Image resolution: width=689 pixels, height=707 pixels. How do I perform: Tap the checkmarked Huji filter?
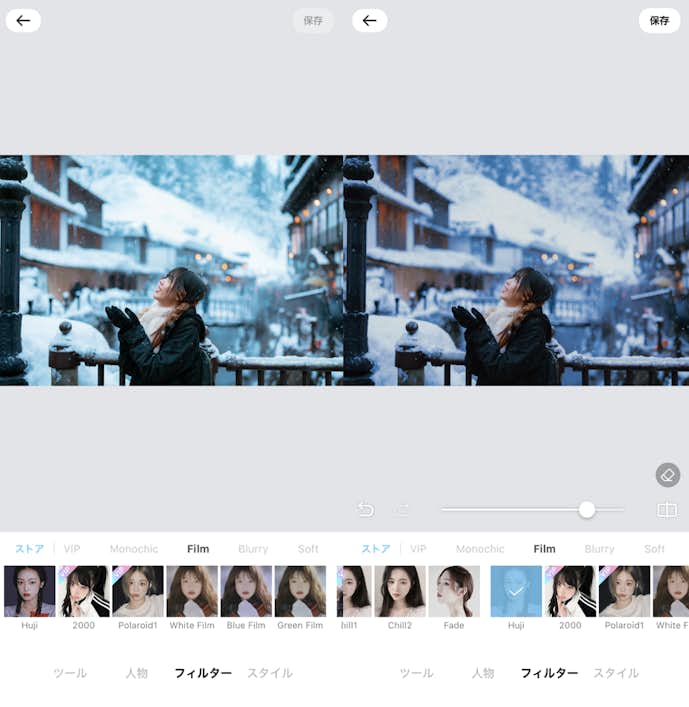click(516, 591)
